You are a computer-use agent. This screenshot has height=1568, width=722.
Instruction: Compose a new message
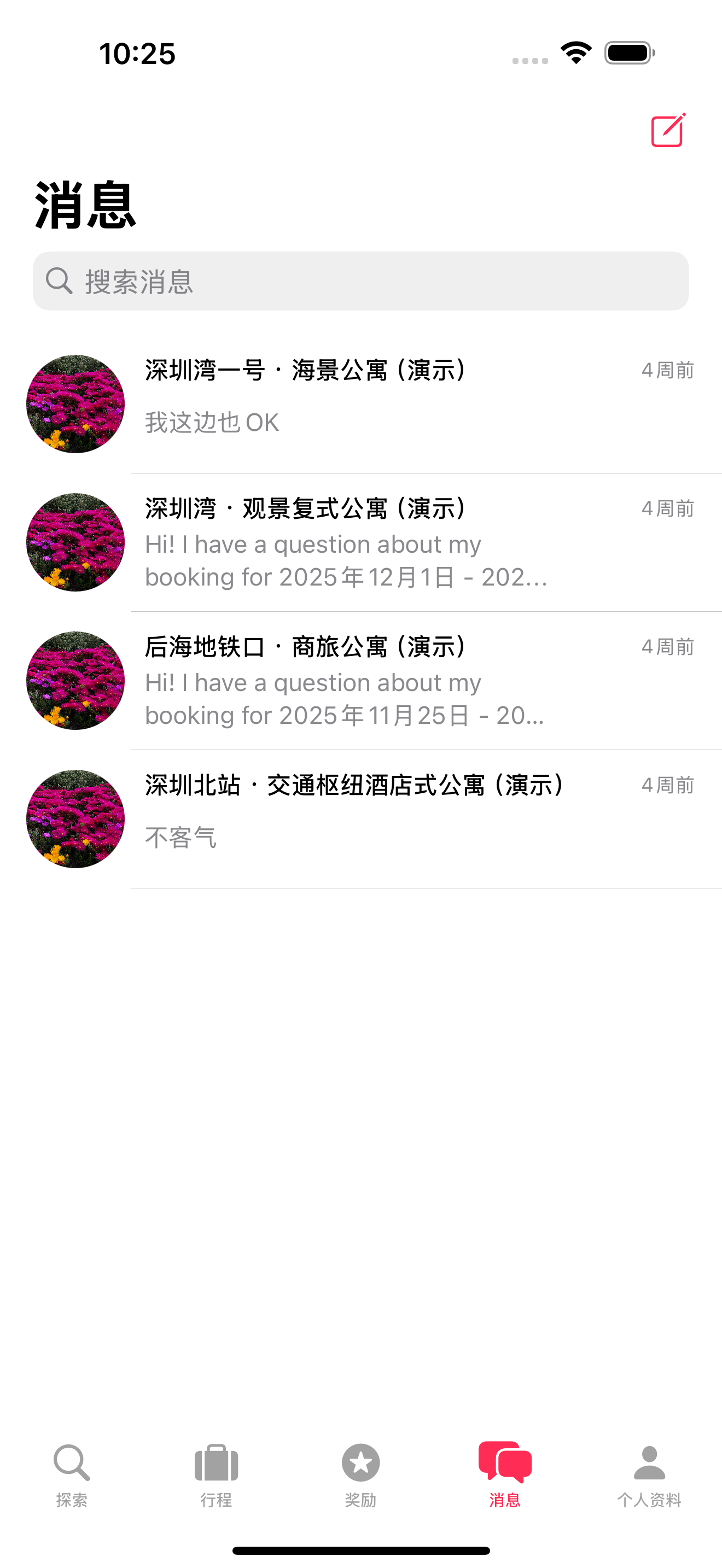click(x=668, y=130)
